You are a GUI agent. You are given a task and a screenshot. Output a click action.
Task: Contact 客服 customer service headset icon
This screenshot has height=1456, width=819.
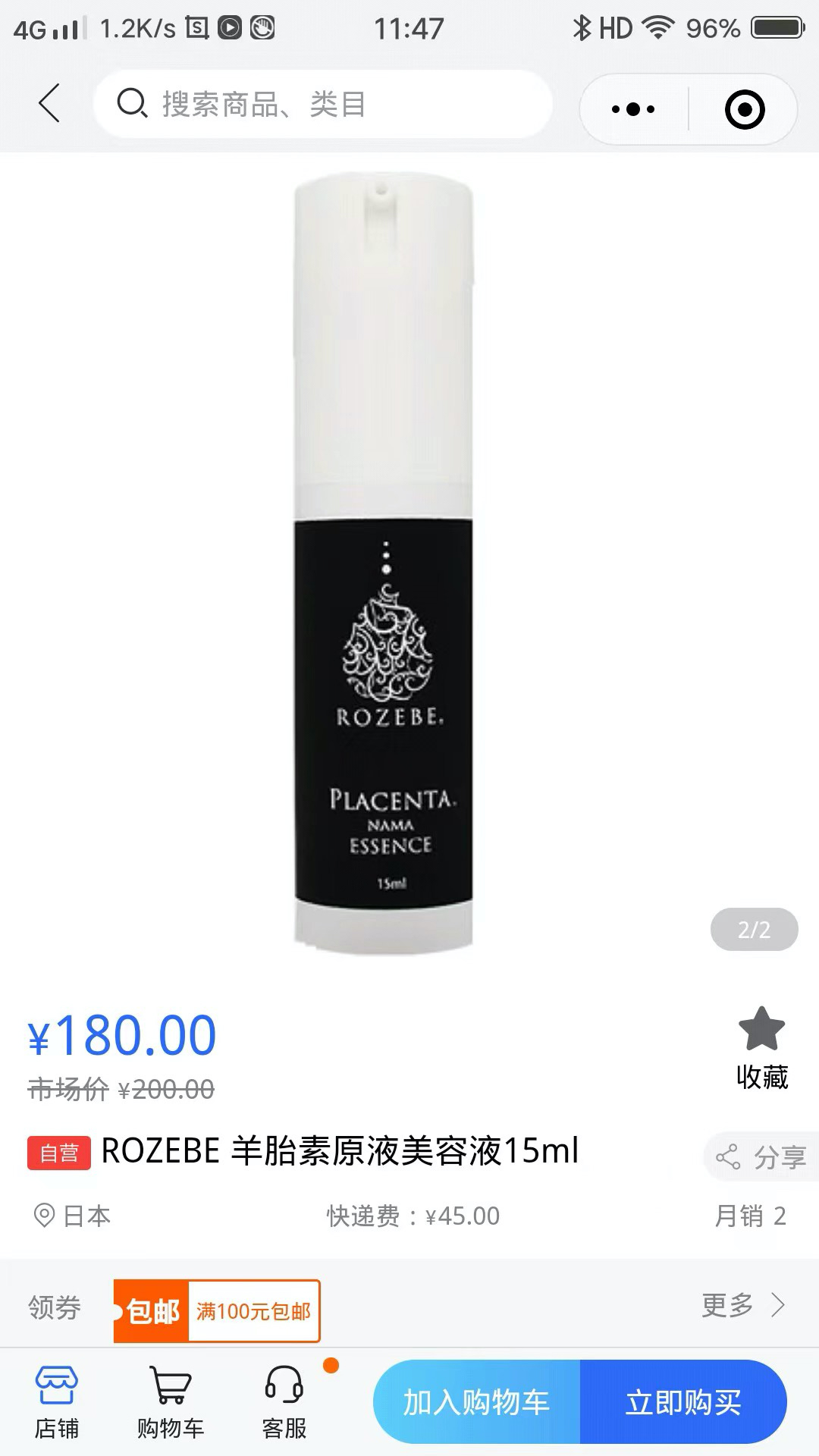tap(282, 1401)
